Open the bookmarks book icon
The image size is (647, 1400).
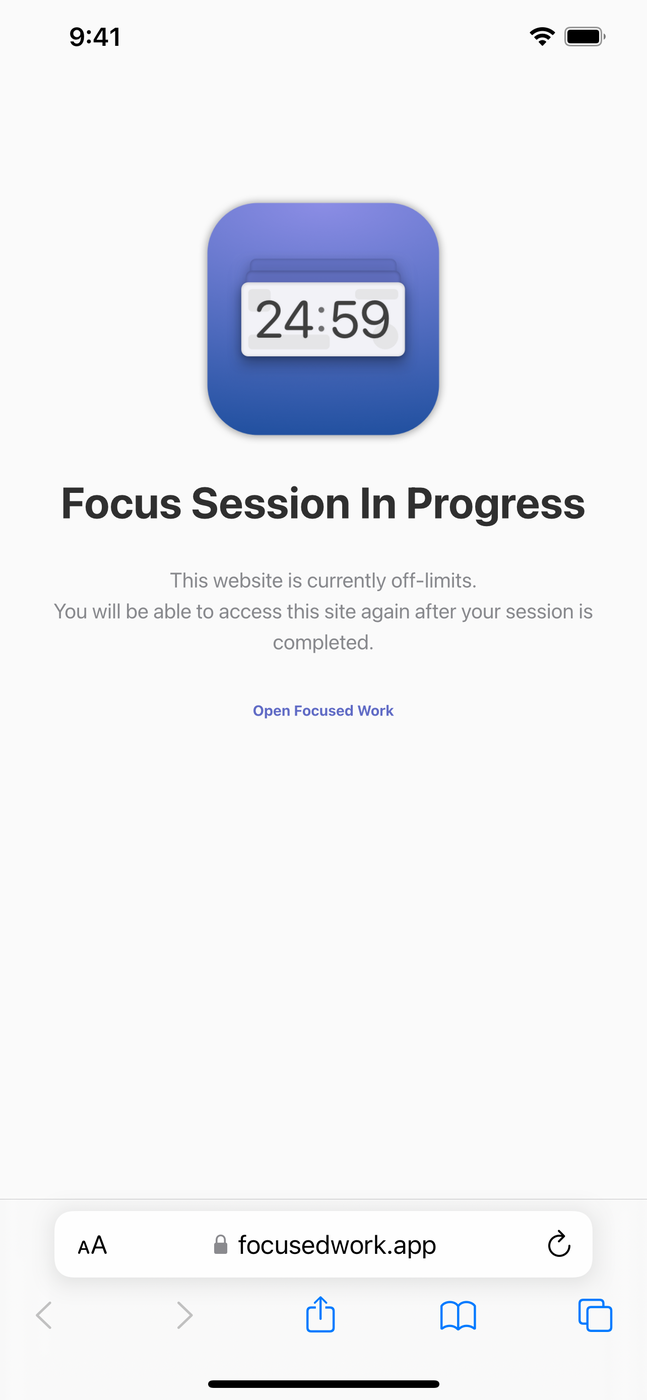pyautogui.click(x=458, y=1315)
